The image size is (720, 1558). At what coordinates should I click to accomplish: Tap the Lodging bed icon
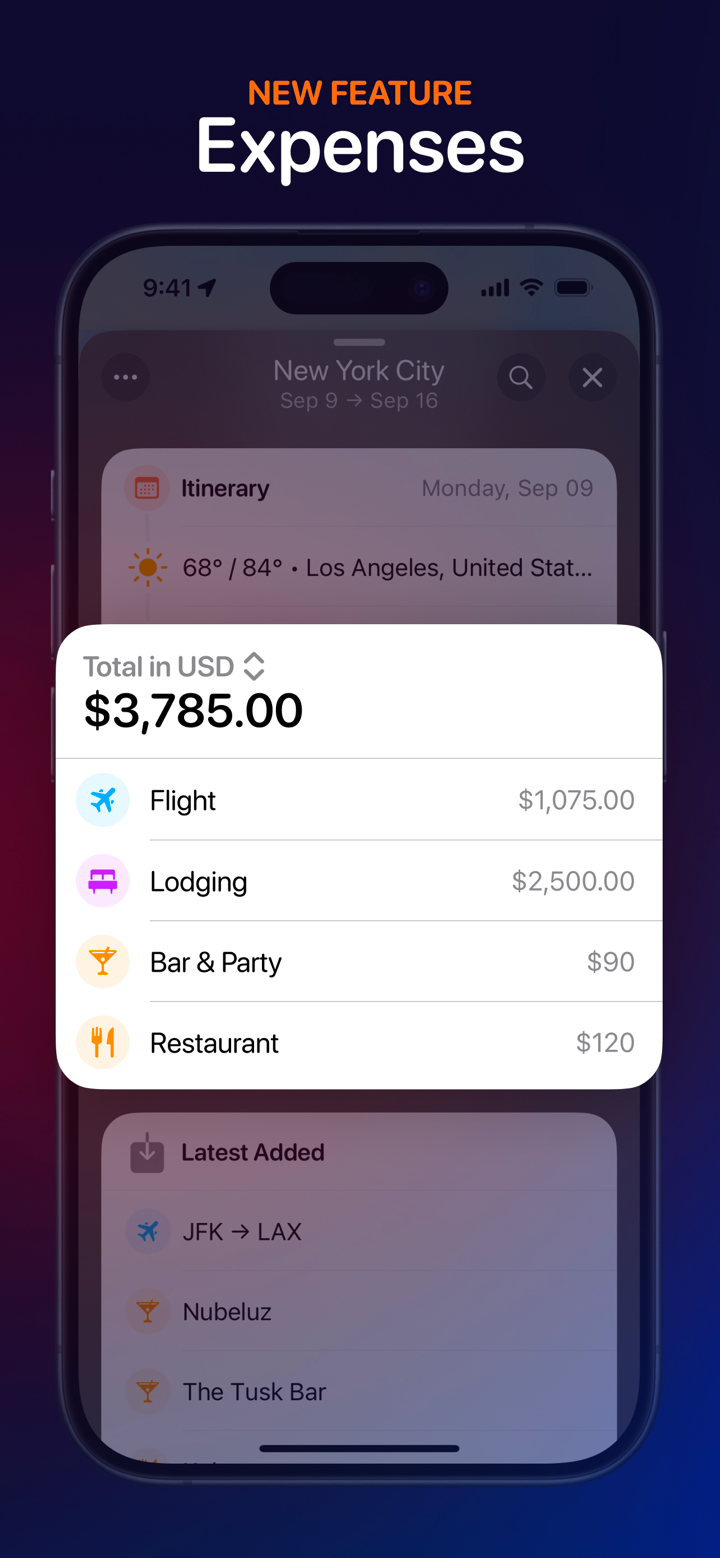103,881
